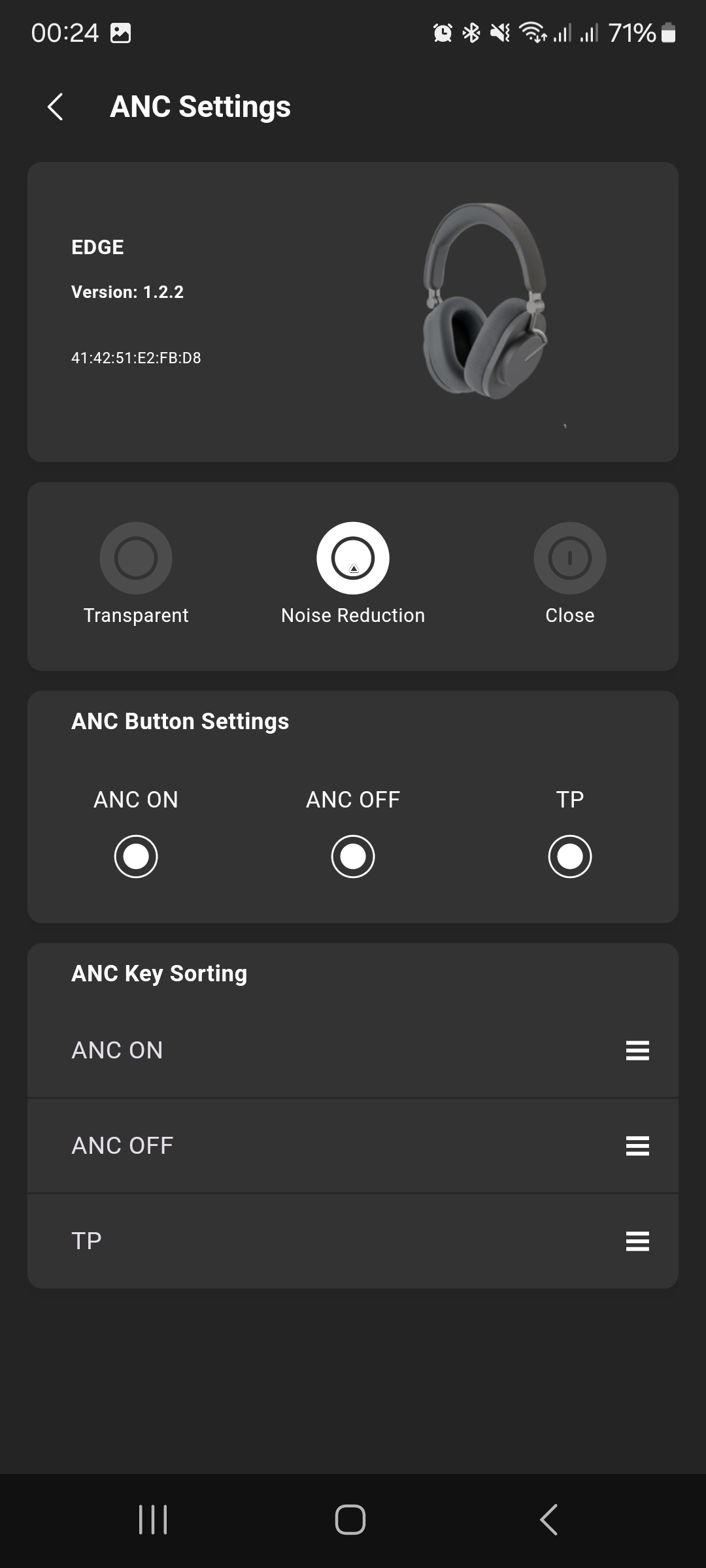Viewport: 706px width, 1568px height.
Task: Go to the phone home screen
Action: [x=350, y=1520]
